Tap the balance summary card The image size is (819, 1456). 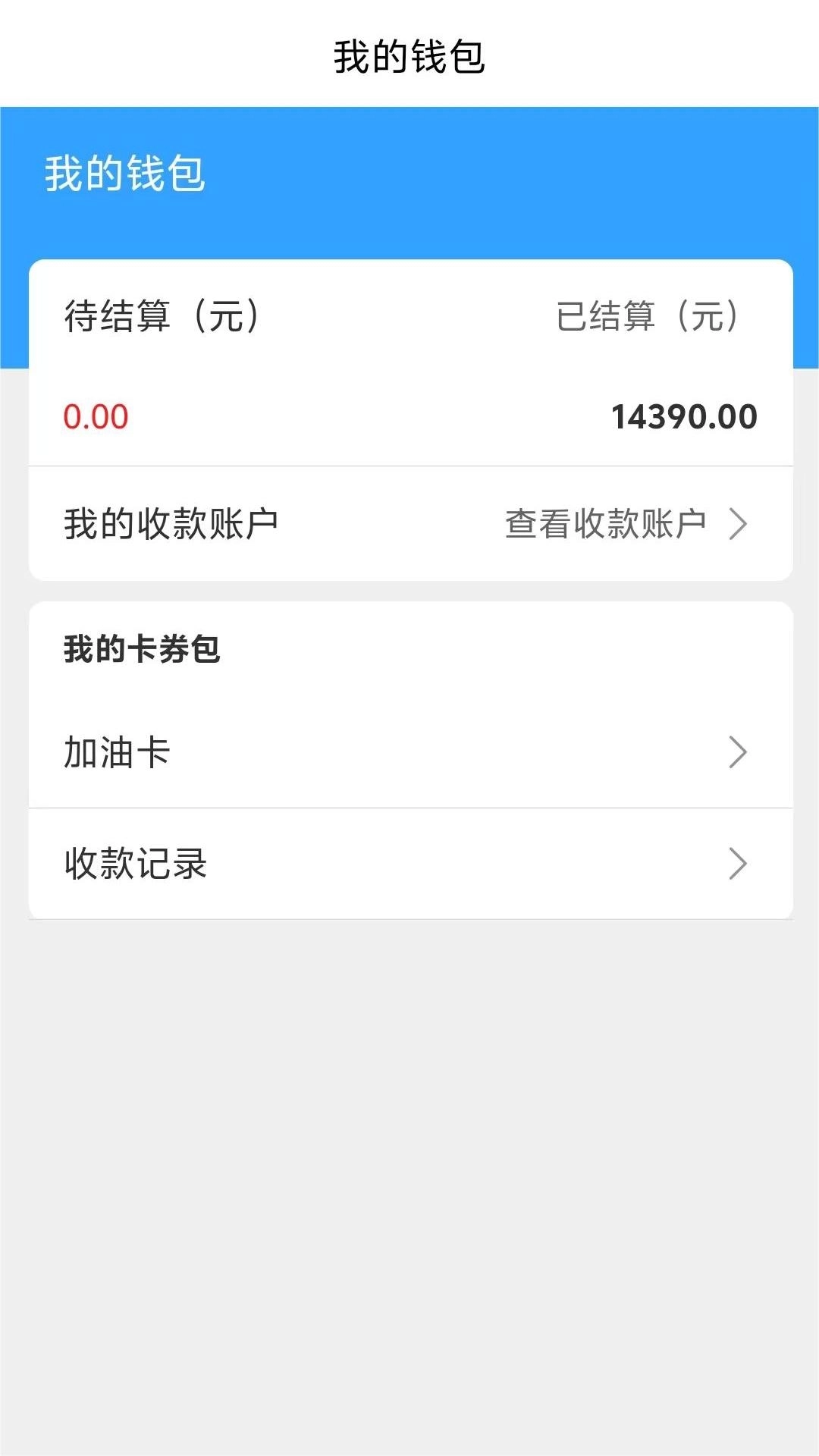(409, 364)
